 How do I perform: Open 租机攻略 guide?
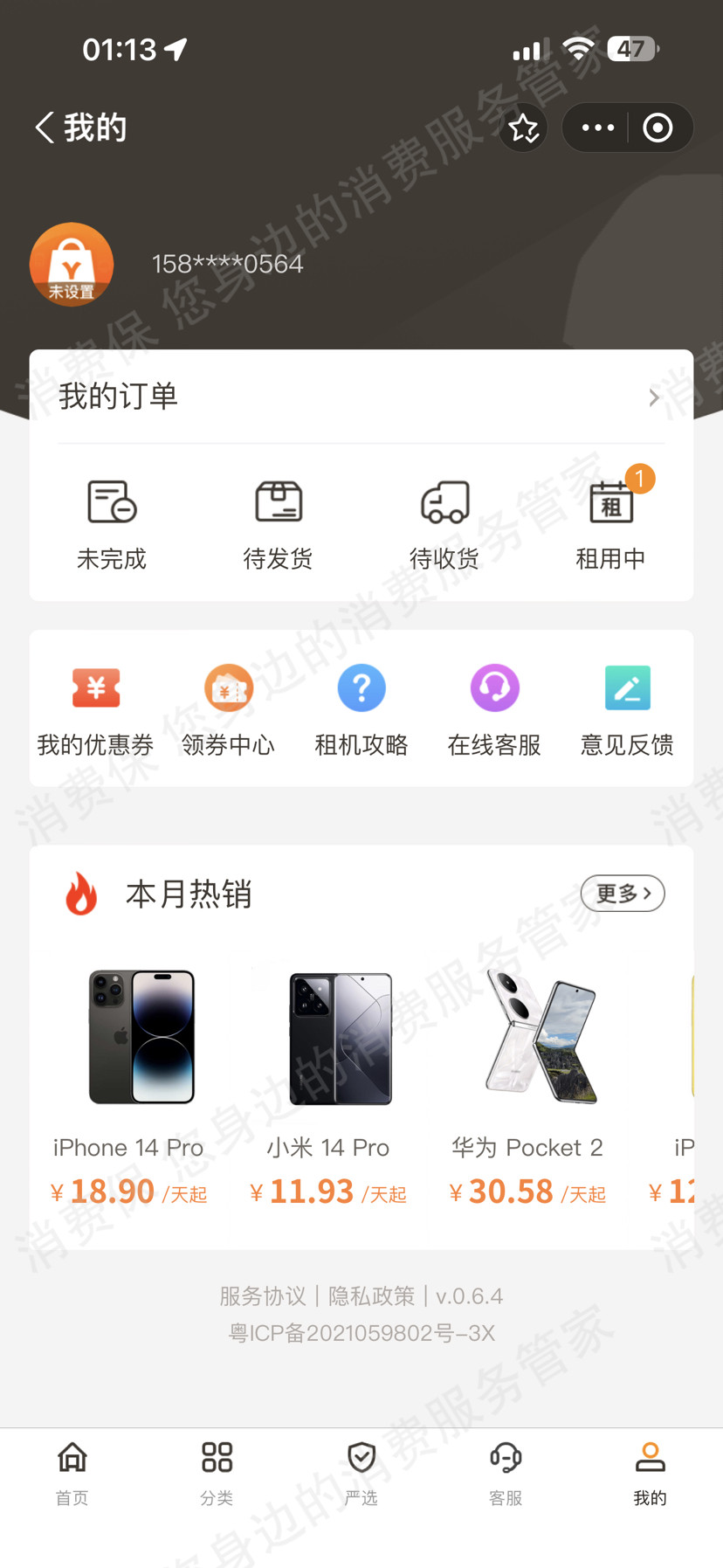pyautogui.click(x=361, y=709)
